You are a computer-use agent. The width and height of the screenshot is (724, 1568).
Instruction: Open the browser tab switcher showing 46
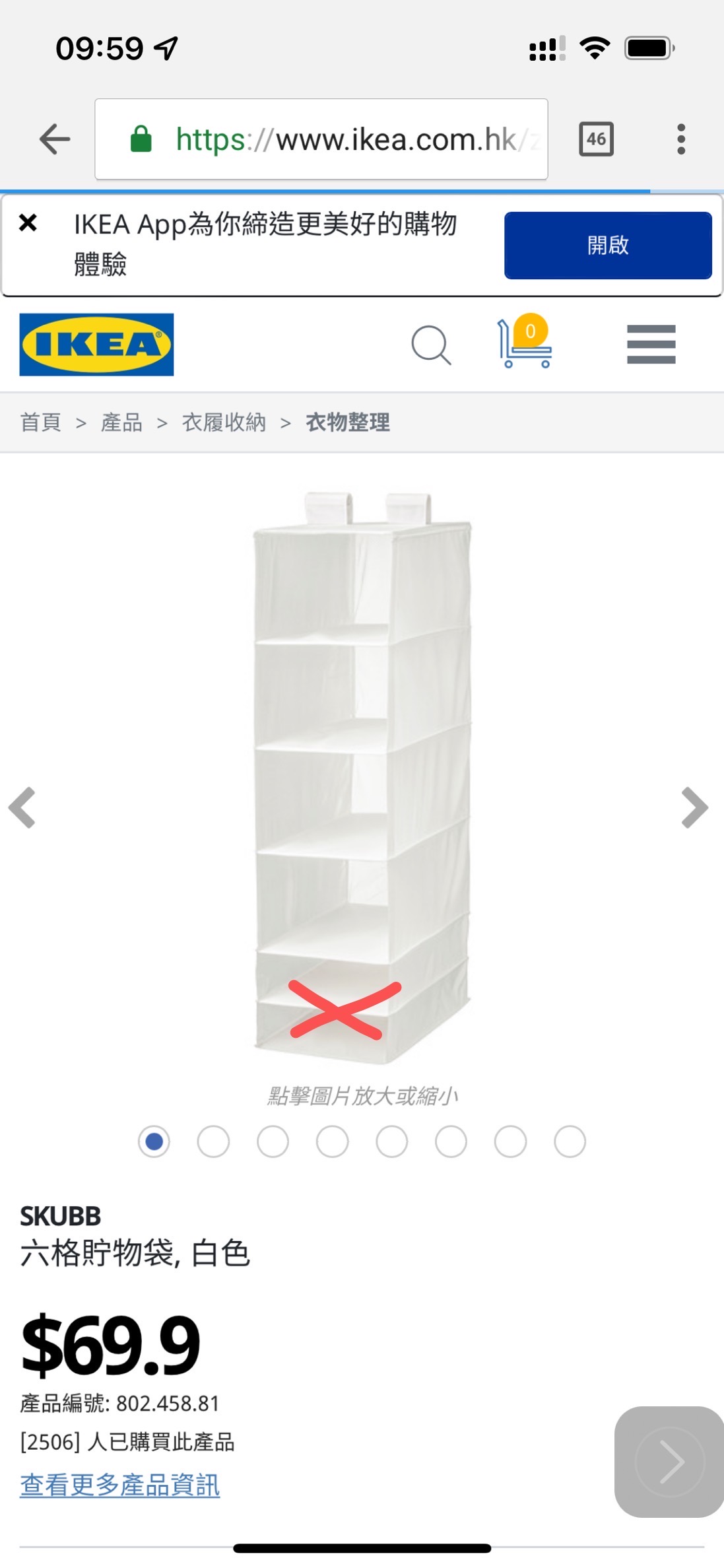(x=595, y=139)
